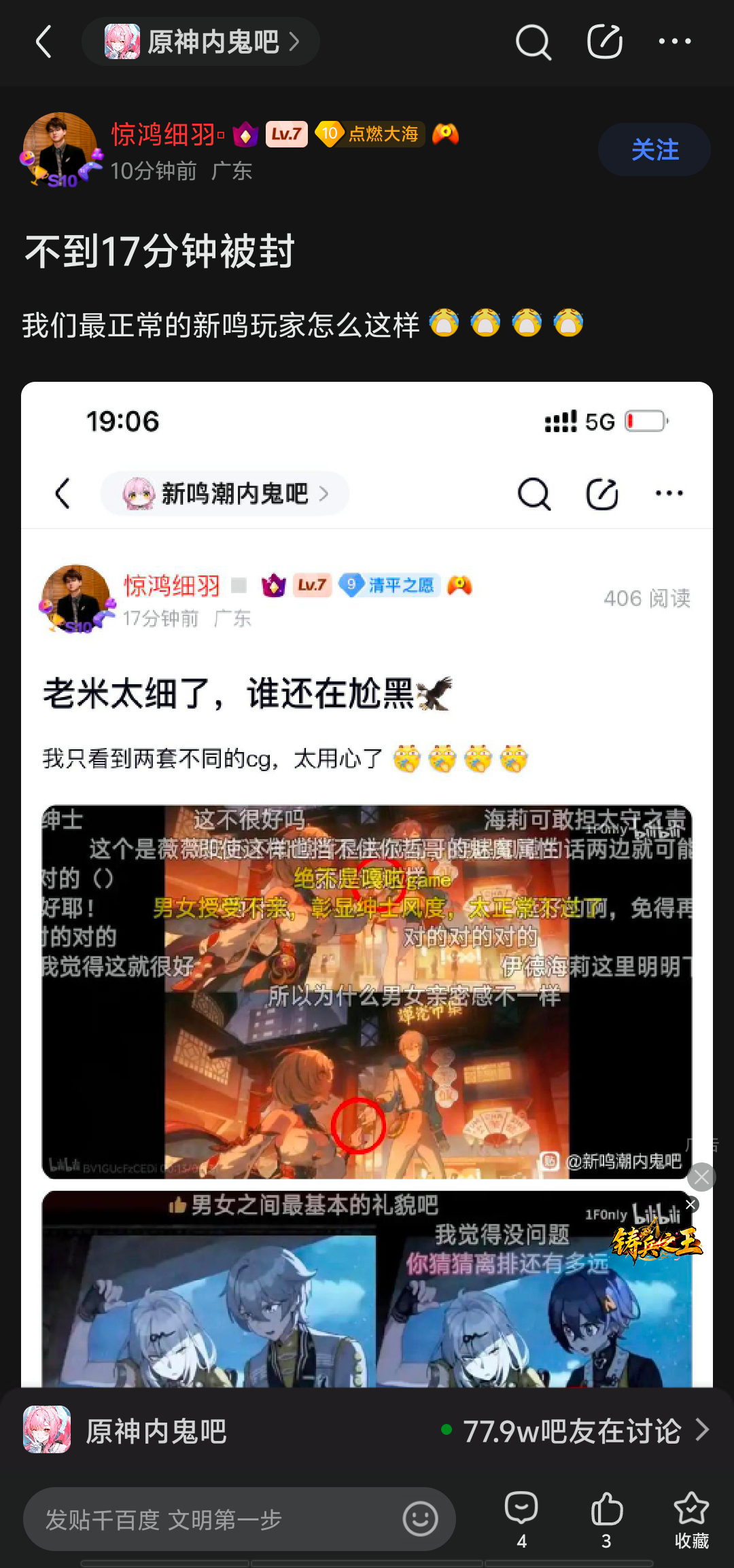
Task: Go back with the top-left arrow
Action: point(44,42)
